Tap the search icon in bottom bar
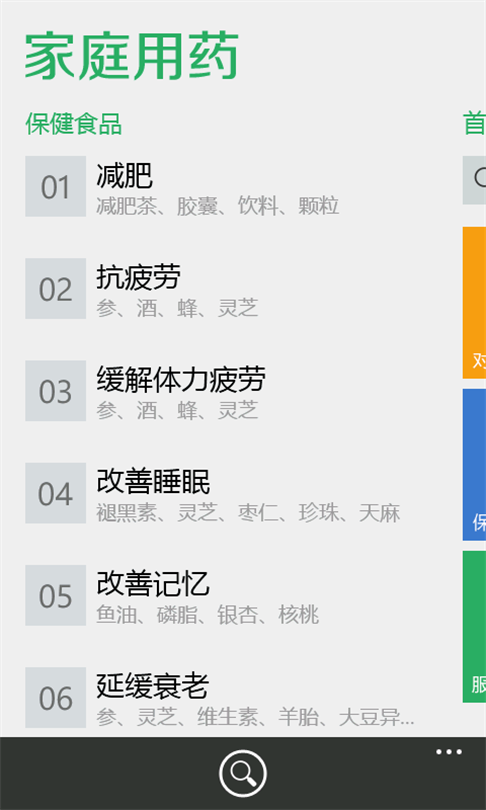This screenshot has width=486, height=810. point(243,774)
